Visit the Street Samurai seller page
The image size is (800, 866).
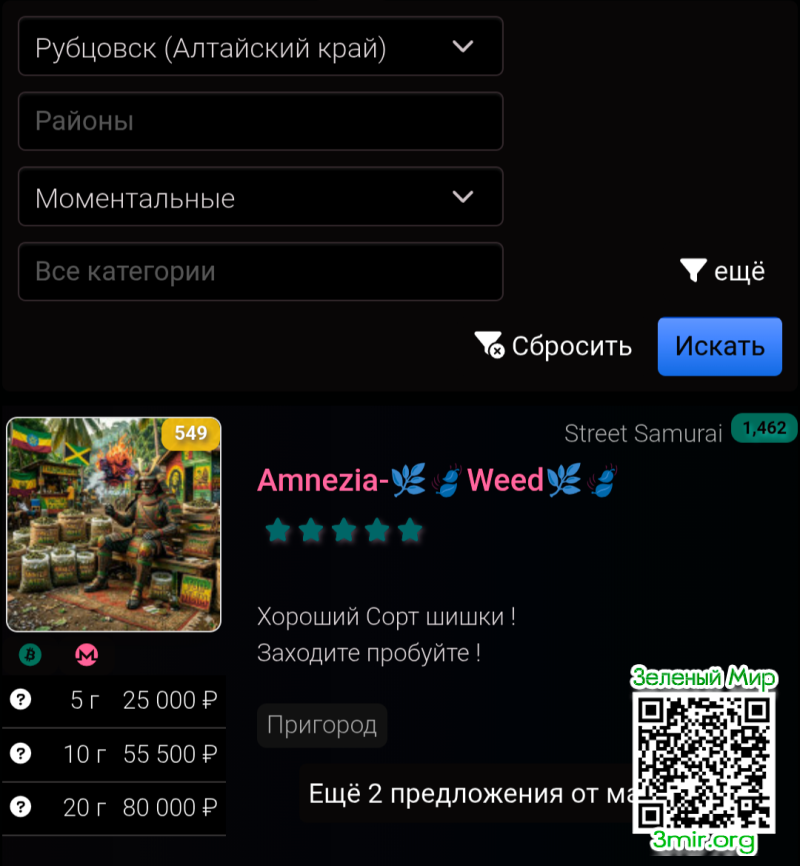[642, 433]
